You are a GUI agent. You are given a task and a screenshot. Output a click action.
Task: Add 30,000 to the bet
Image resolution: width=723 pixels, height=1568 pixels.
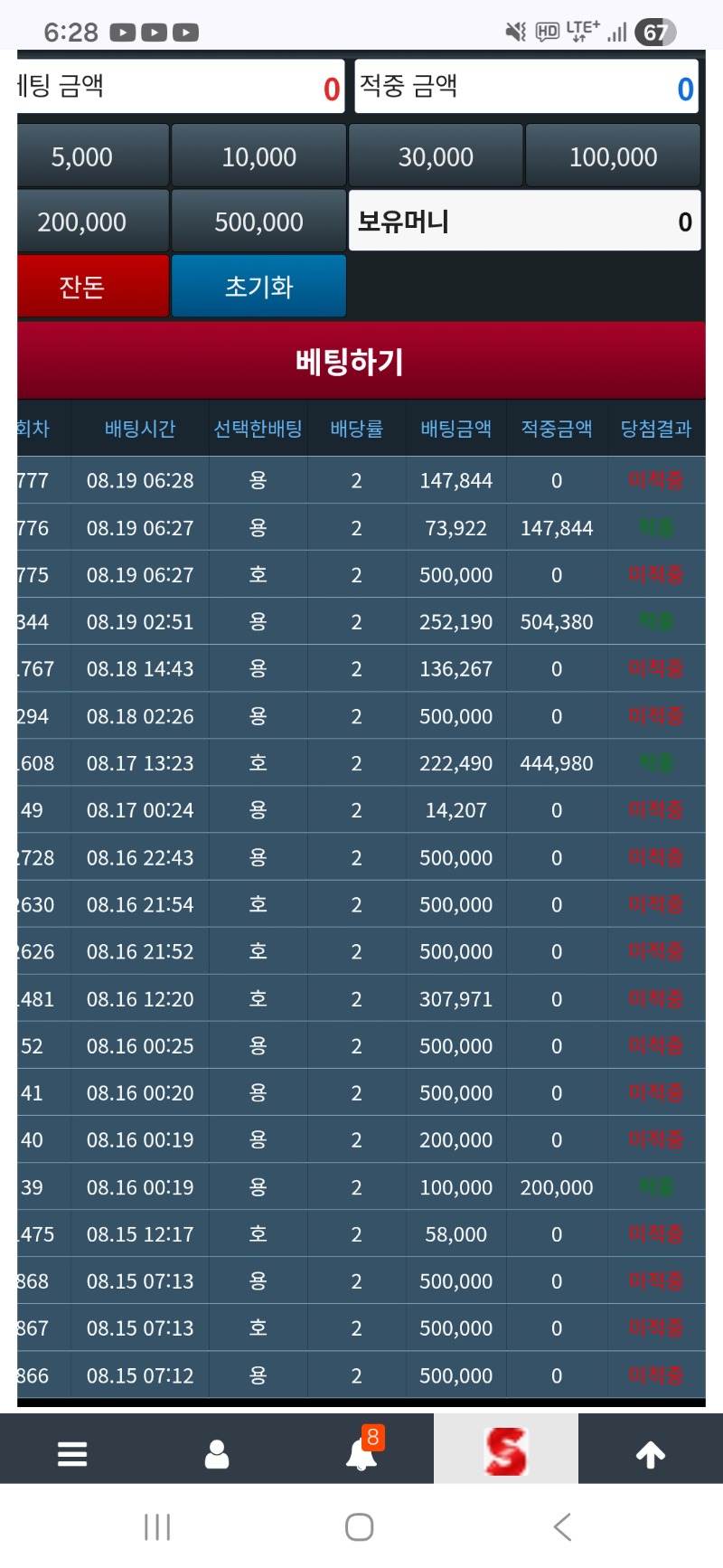tap(436, 156)
